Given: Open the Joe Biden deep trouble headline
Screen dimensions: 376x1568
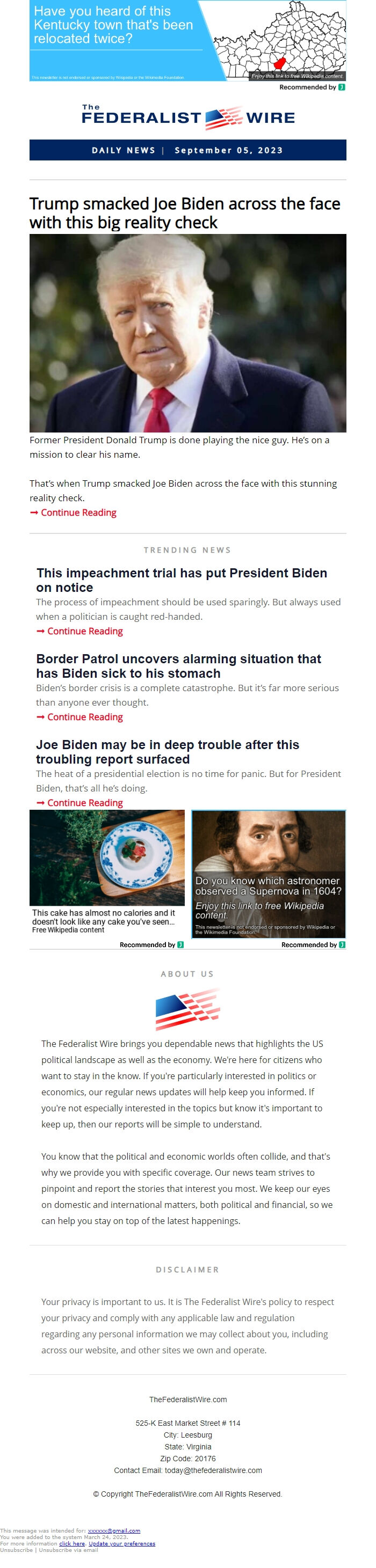Looking at the screenshot, I should (167, 751).
